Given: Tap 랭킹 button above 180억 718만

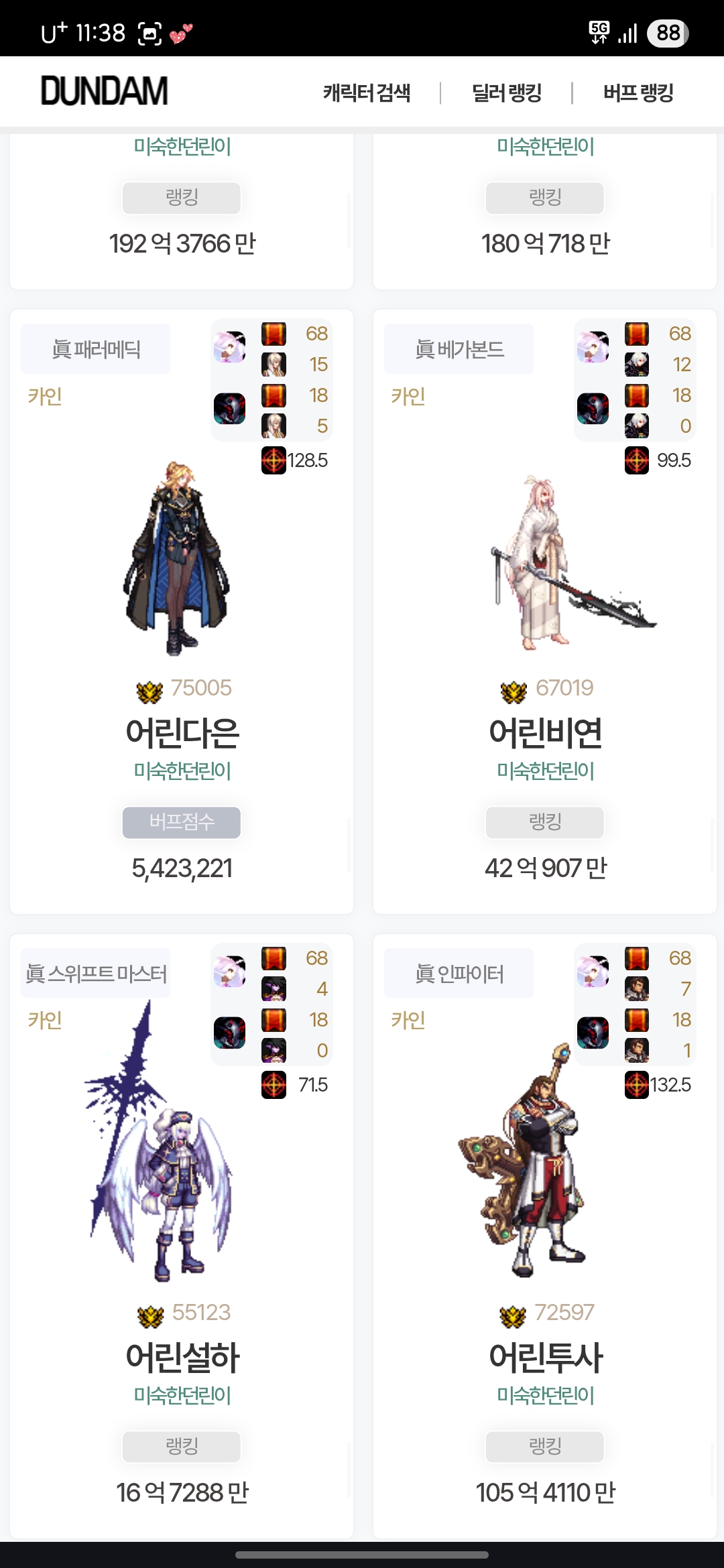Looking at the screenshot, I should [545, 198].
